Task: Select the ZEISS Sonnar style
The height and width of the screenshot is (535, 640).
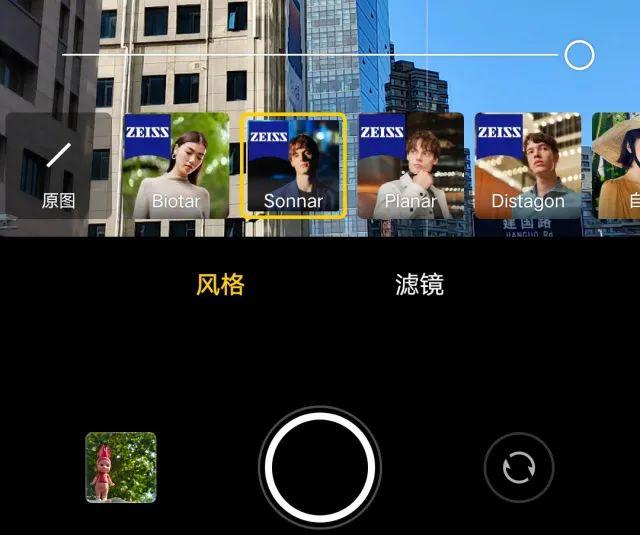Action: [294, 166]
